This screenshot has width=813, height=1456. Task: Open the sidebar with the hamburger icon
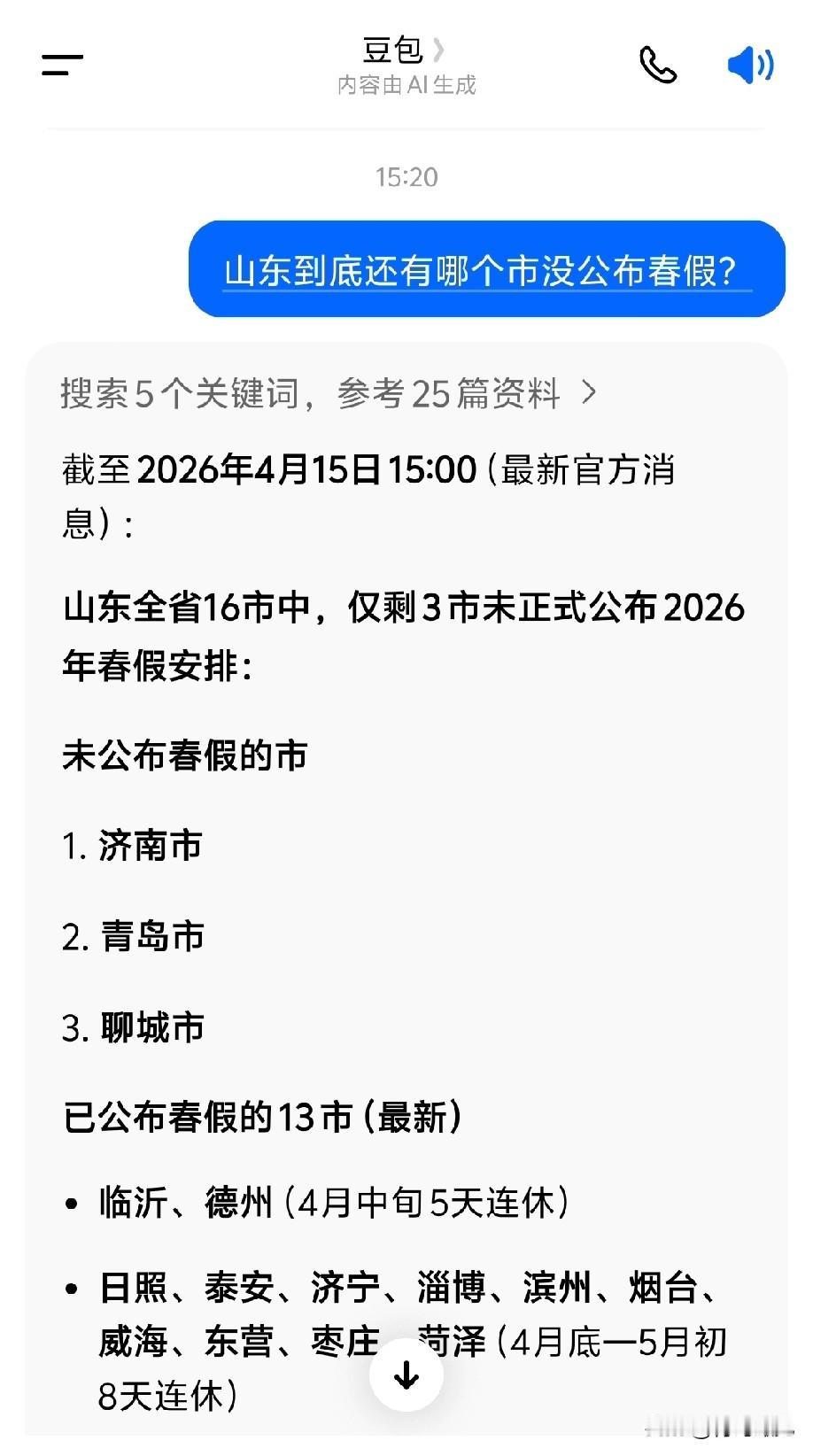click(60, 64)
